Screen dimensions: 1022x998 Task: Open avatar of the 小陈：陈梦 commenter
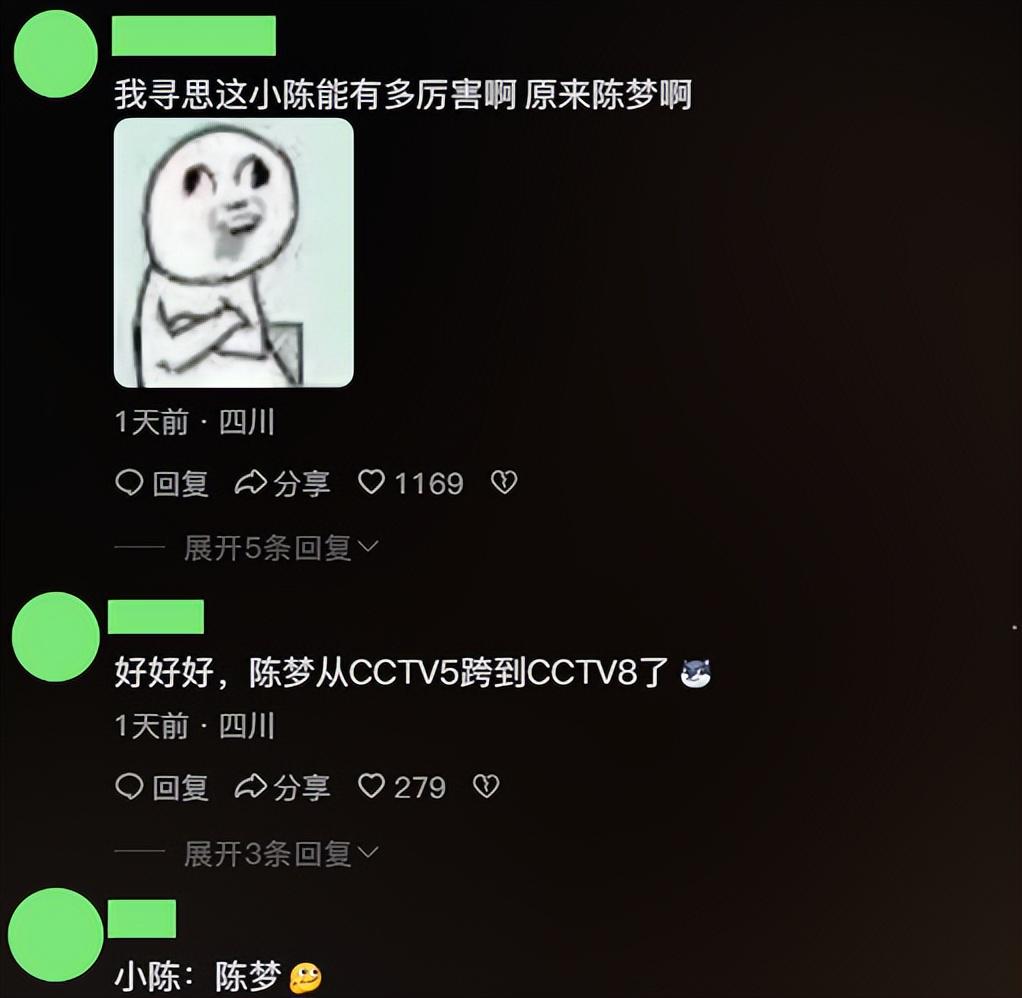pos(56,937)
